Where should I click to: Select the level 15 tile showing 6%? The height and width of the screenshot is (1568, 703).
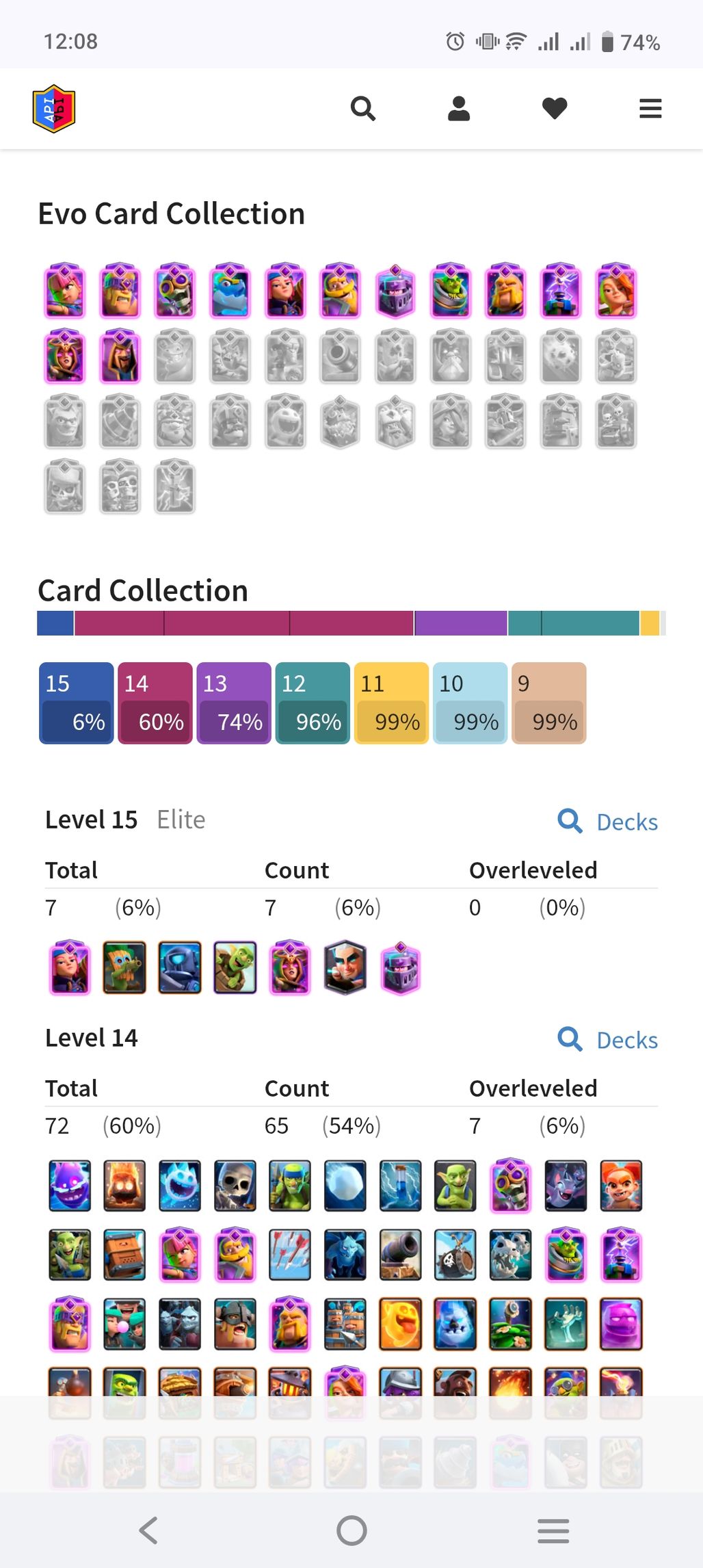point(76,703)
